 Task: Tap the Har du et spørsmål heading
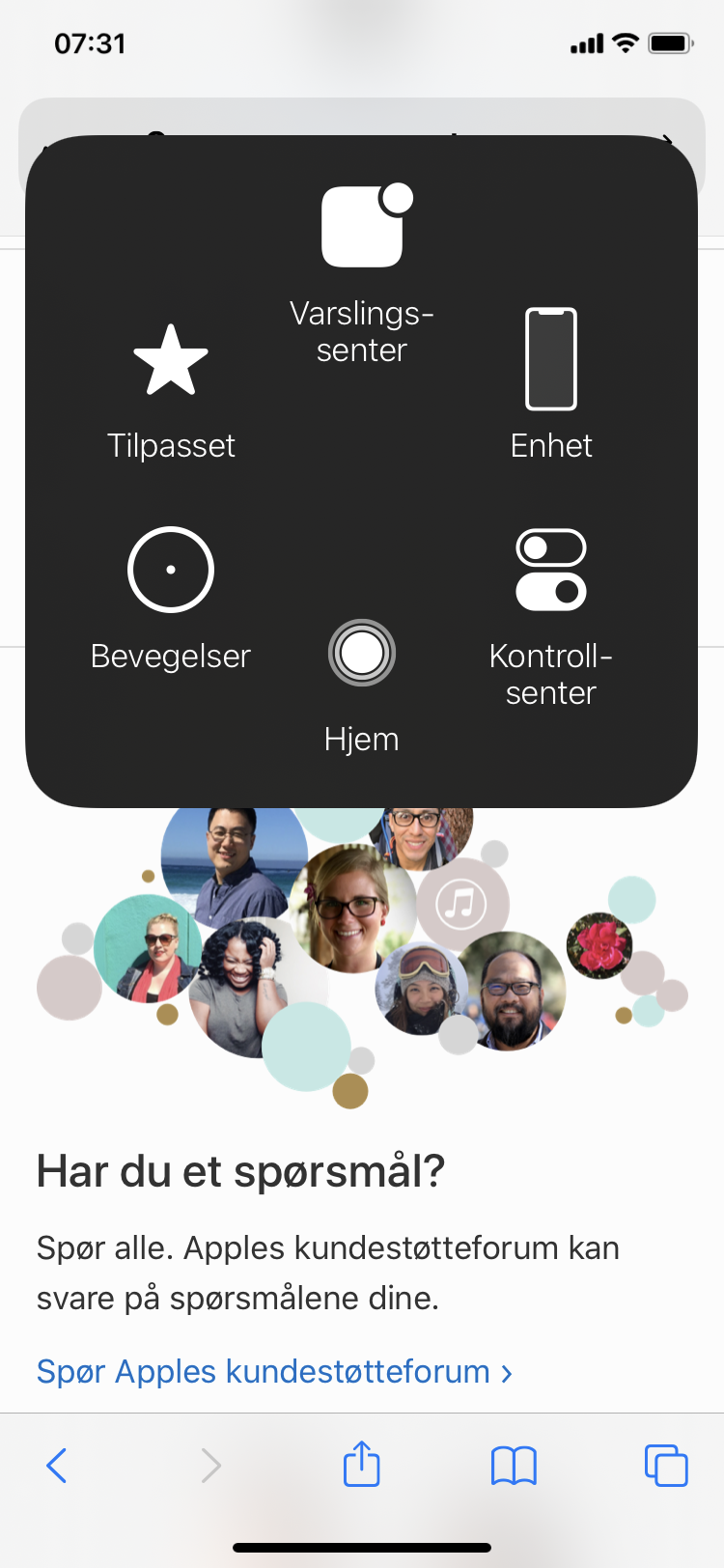coord(239,1170)
